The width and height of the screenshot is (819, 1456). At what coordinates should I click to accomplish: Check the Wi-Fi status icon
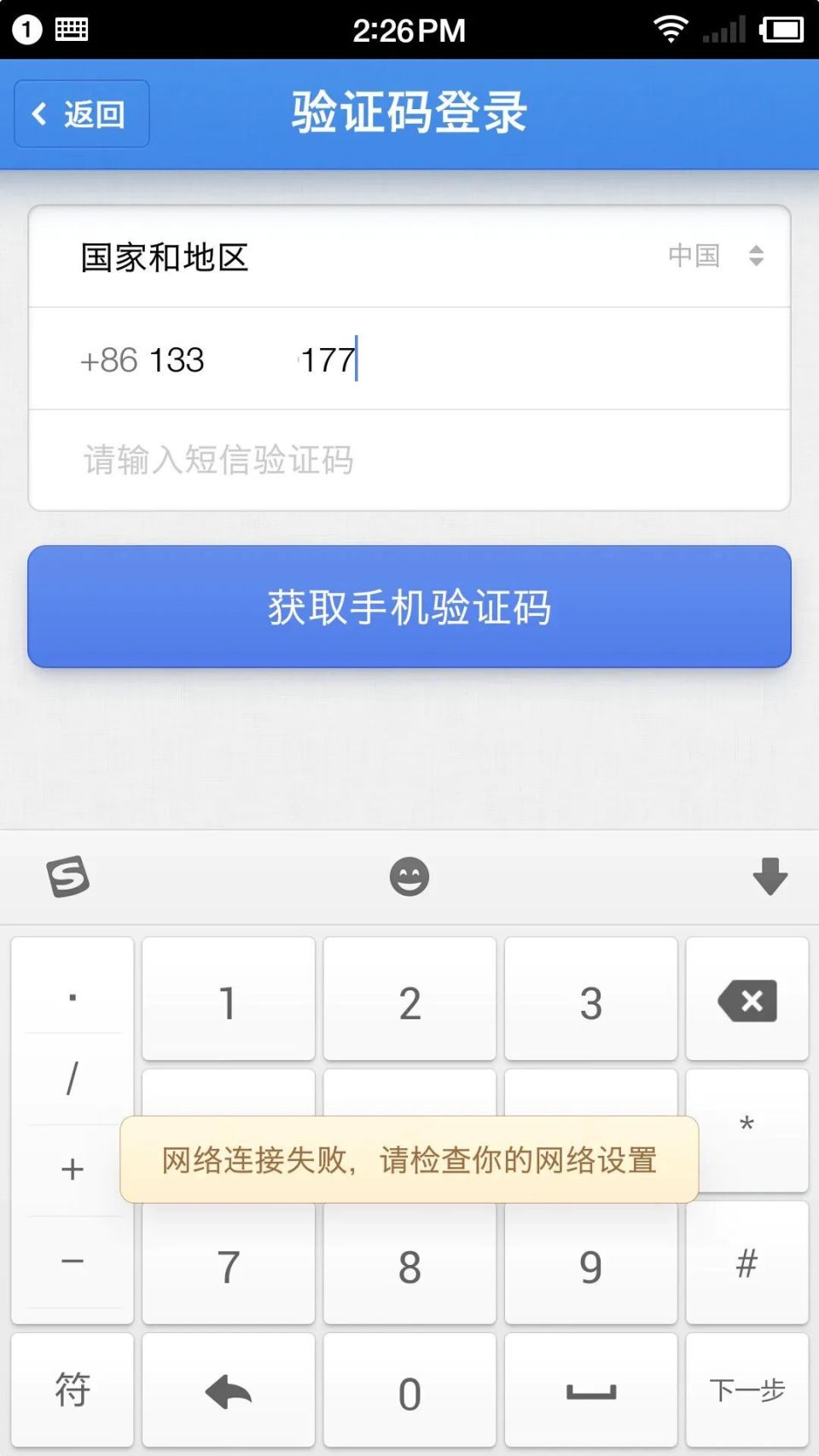[x=671, y=28]
